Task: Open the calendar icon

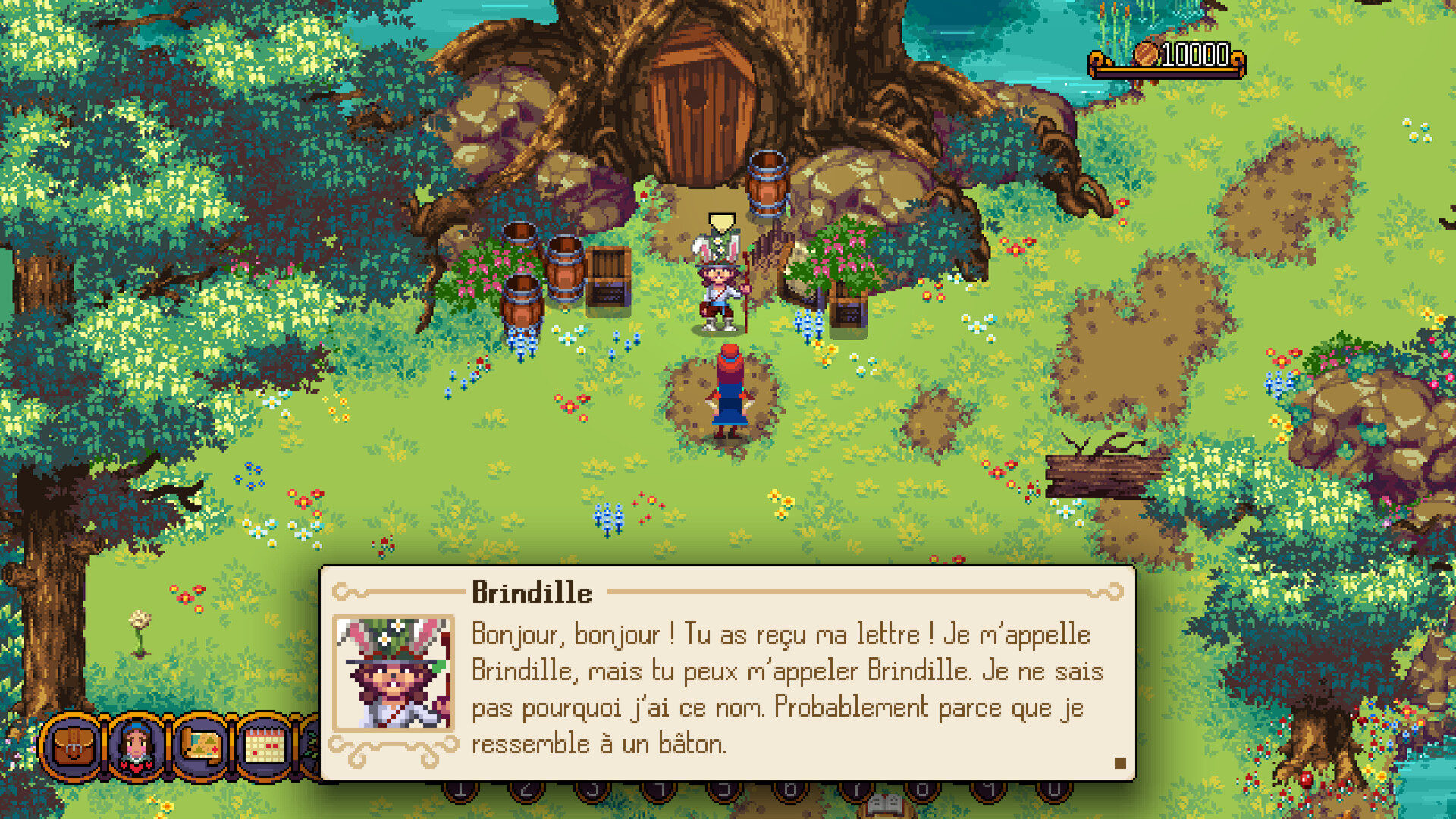Action: (264, 747)
